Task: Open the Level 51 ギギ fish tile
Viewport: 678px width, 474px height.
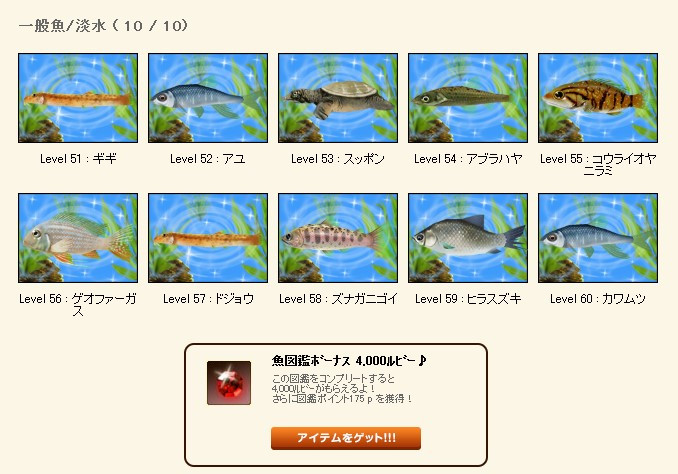Action: click(x=74, y=98)
